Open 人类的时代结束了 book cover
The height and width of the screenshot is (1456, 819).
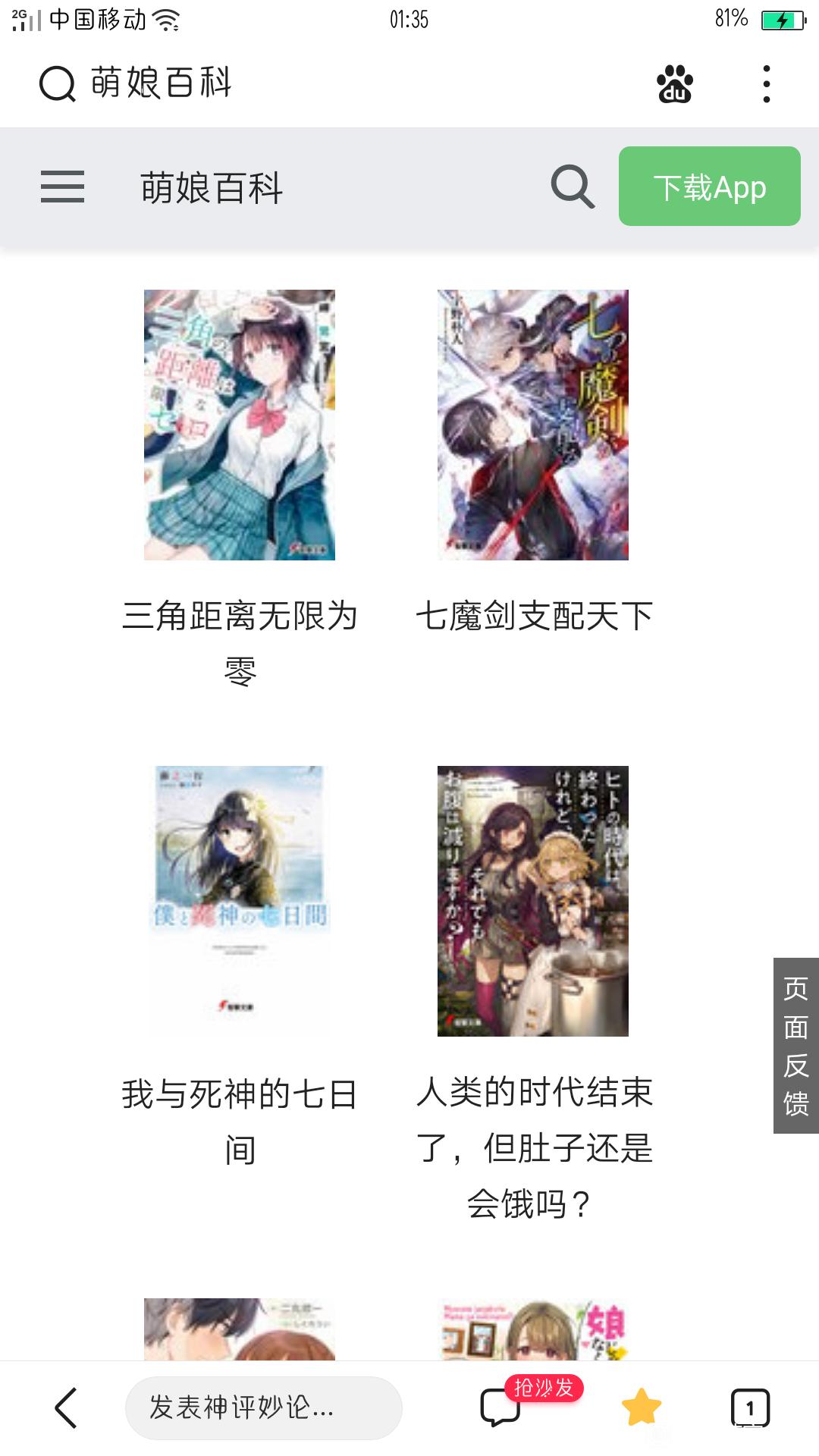(x=533, y=901)
